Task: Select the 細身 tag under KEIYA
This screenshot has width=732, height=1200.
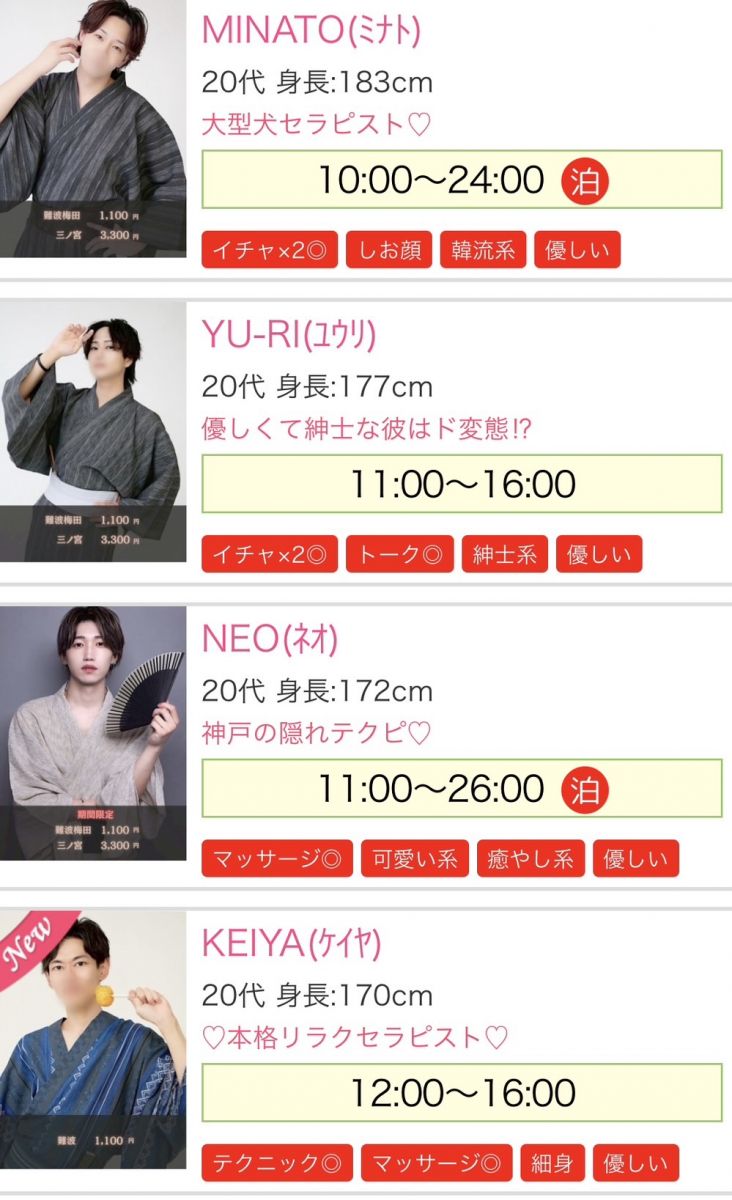Action: pyautogui.click(x=552, y=1163)
